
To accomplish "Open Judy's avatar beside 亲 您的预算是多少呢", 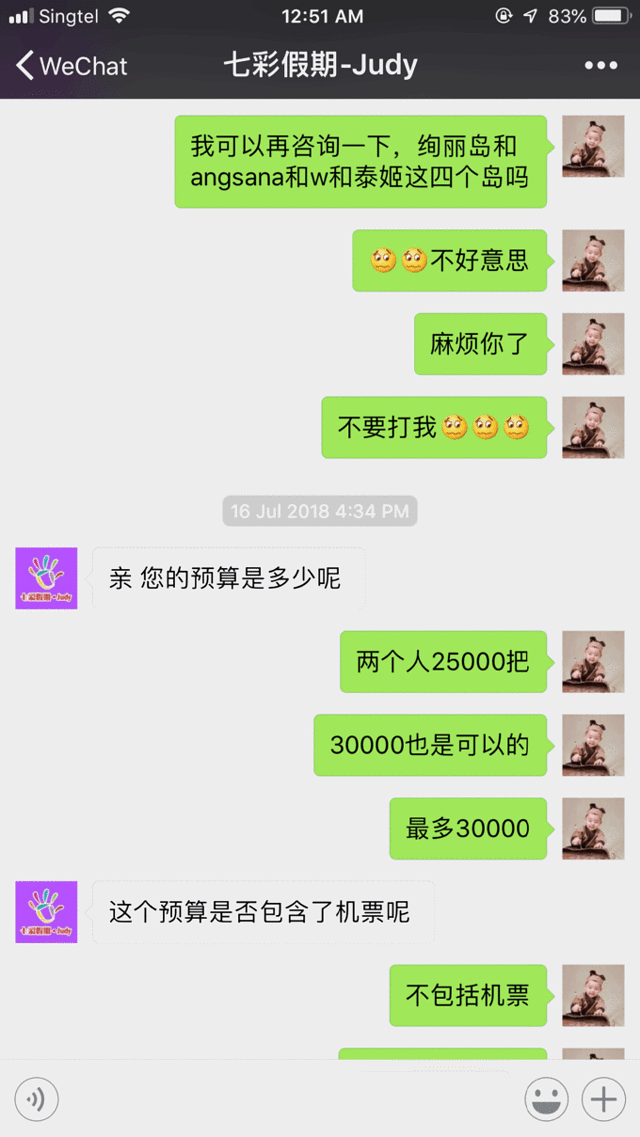I will (46, 578).
